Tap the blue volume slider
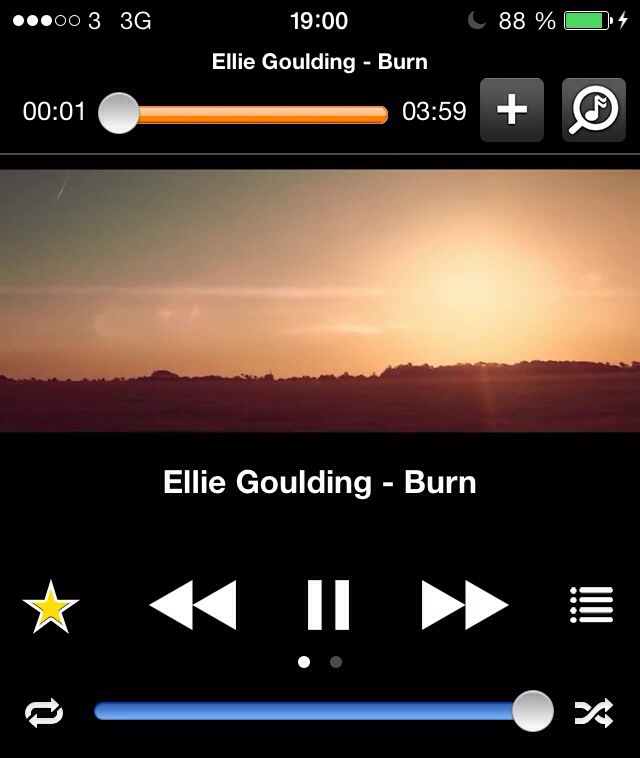Image resolution: width=640 pixels, height=758 pixels. (310, 711)
